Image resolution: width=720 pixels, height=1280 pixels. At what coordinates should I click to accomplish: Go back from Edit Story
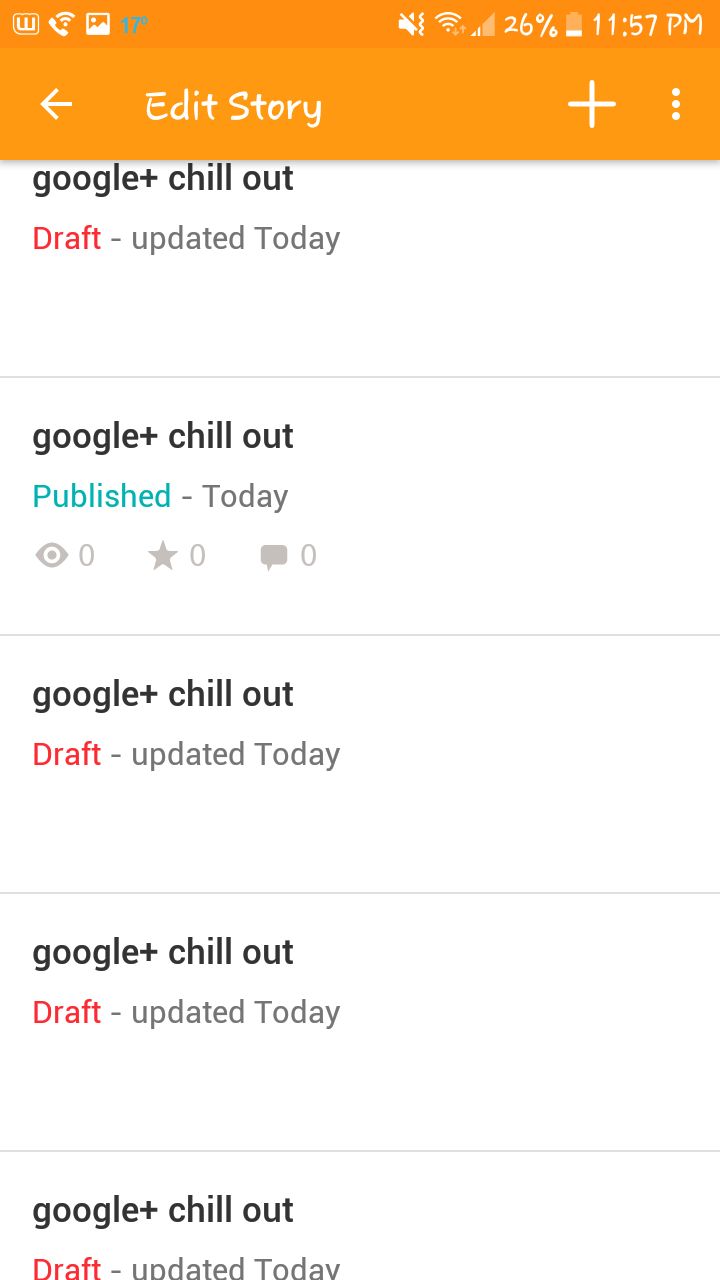tap(56, 104)
